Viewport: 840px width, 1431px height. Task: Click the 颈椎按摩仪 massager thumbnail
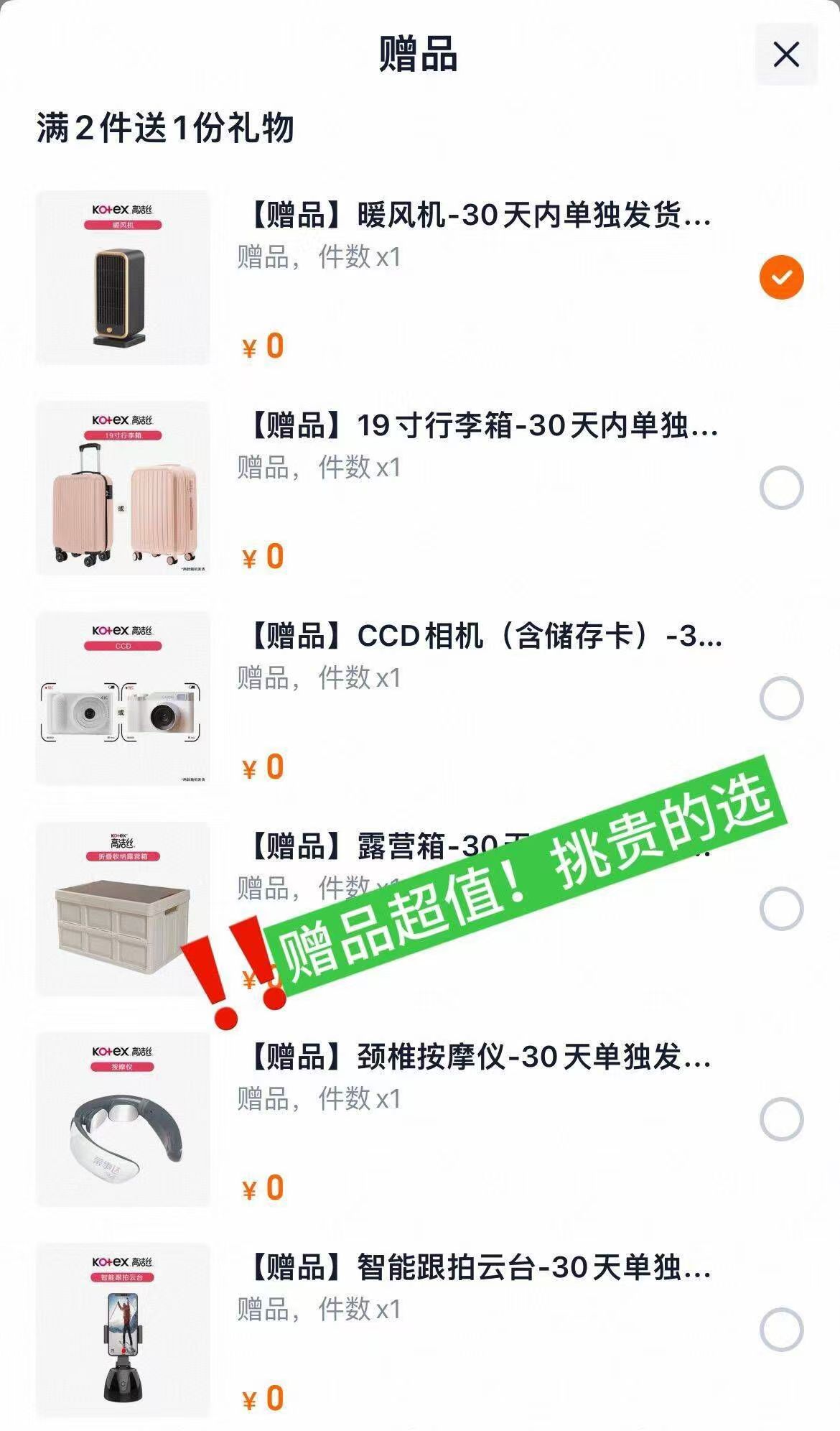click(123, 1118)
